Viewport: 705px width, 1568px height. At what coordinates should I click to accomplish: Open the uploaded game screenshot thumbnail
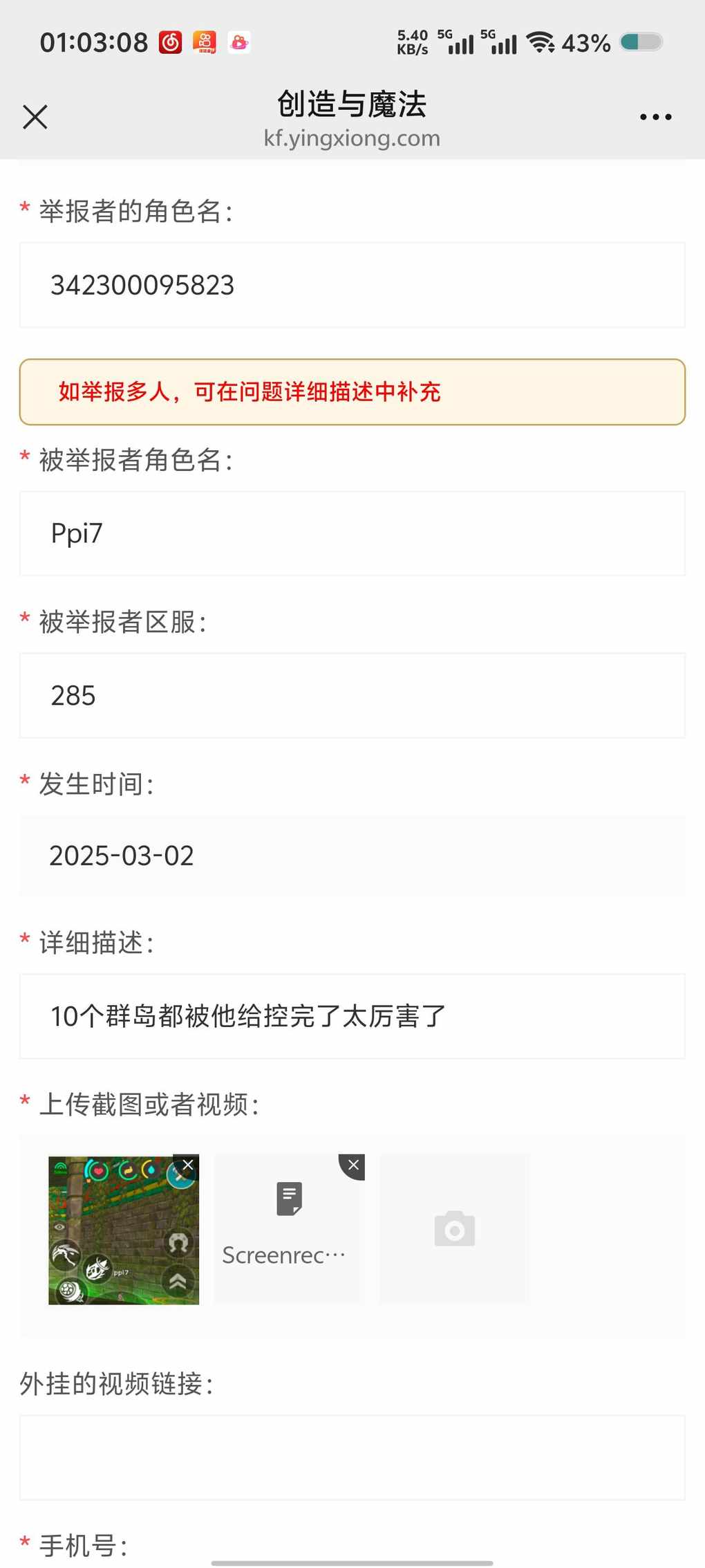[124, 1229]
